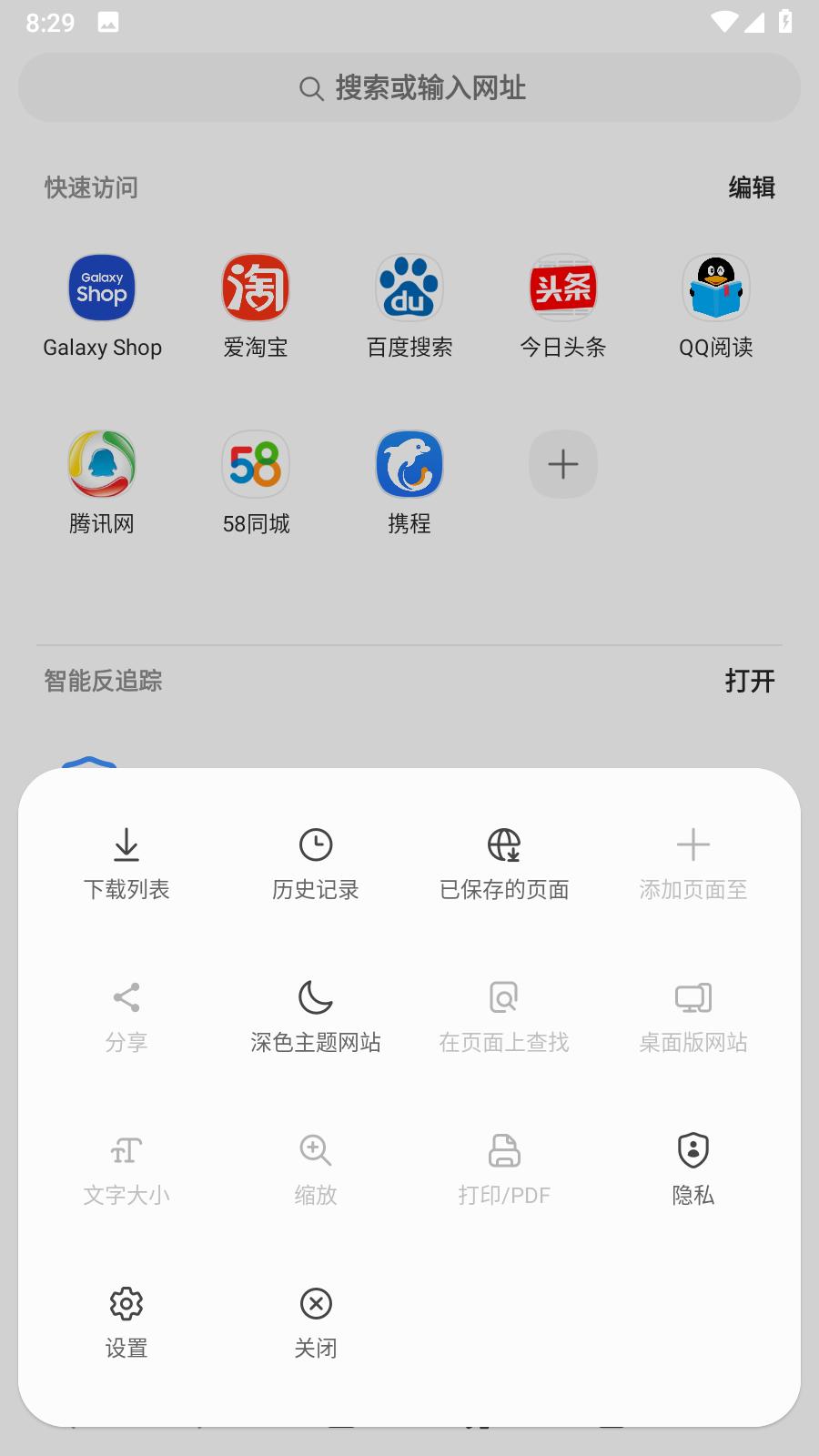Add a new quick access shortcut
The image size is (819, 1456).
coord(563,464)
